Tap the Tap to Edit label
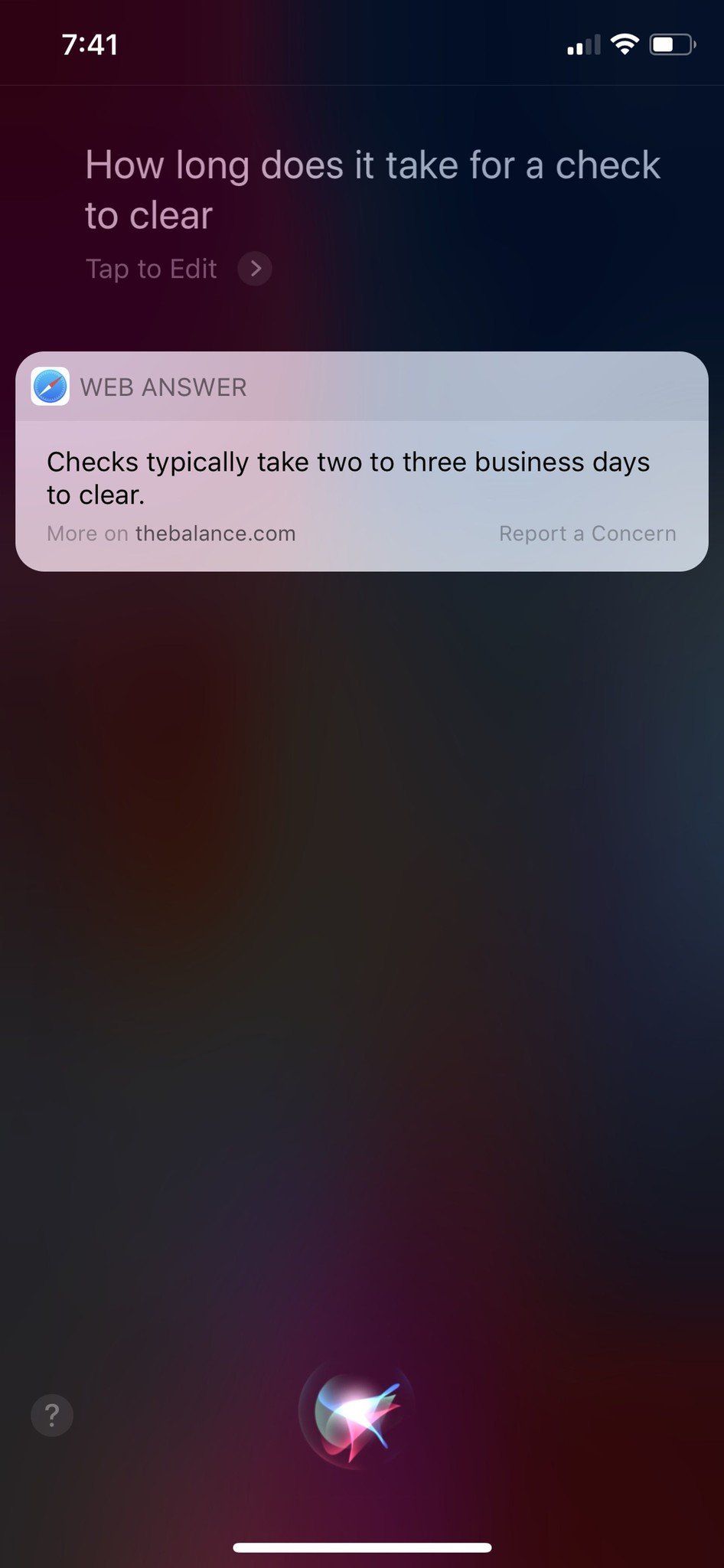The width and height of the screenshot is (724, 1568). [151, 269]
